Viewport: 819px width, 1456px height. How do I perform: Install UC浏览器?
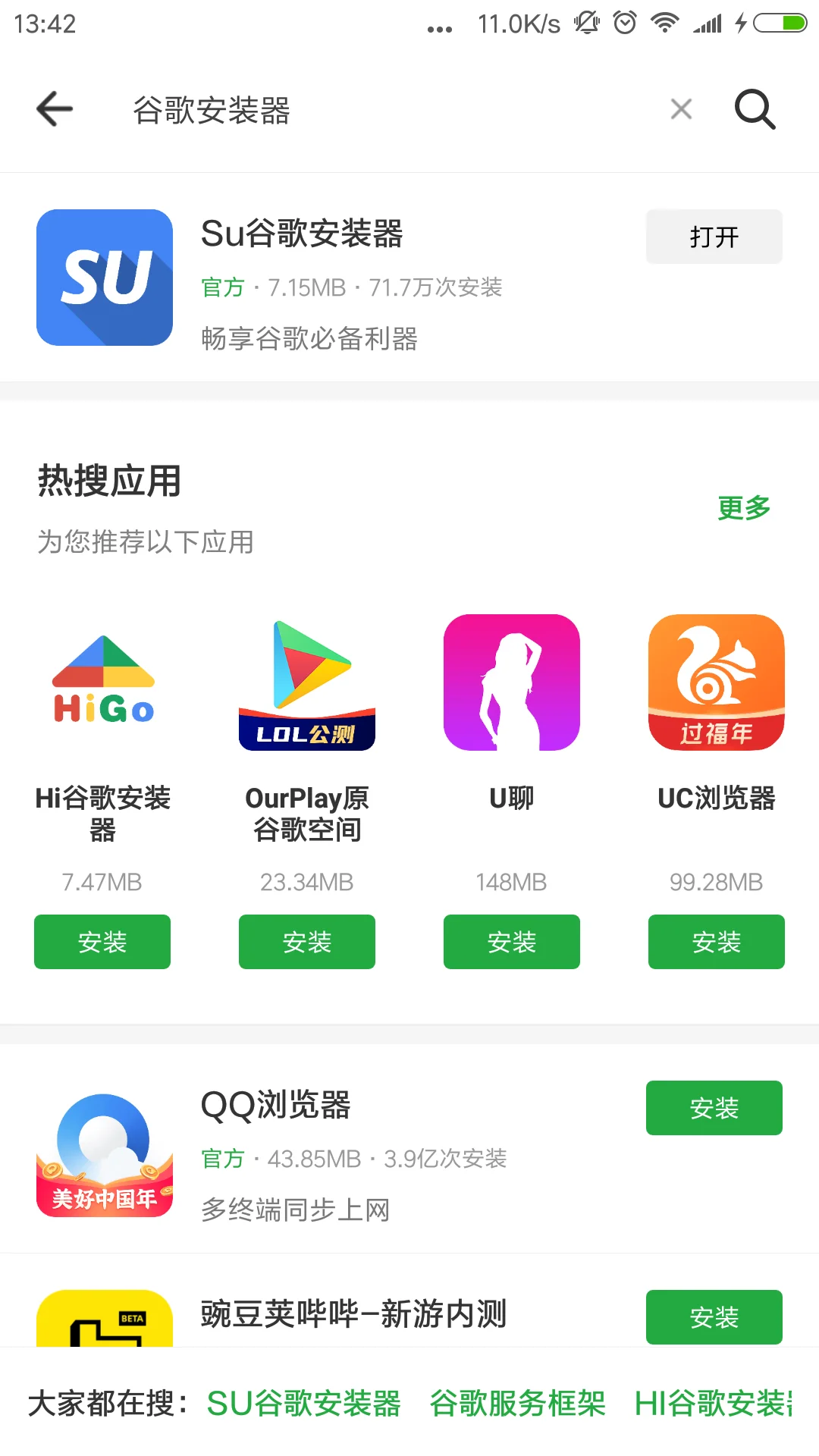coord(717,942)
